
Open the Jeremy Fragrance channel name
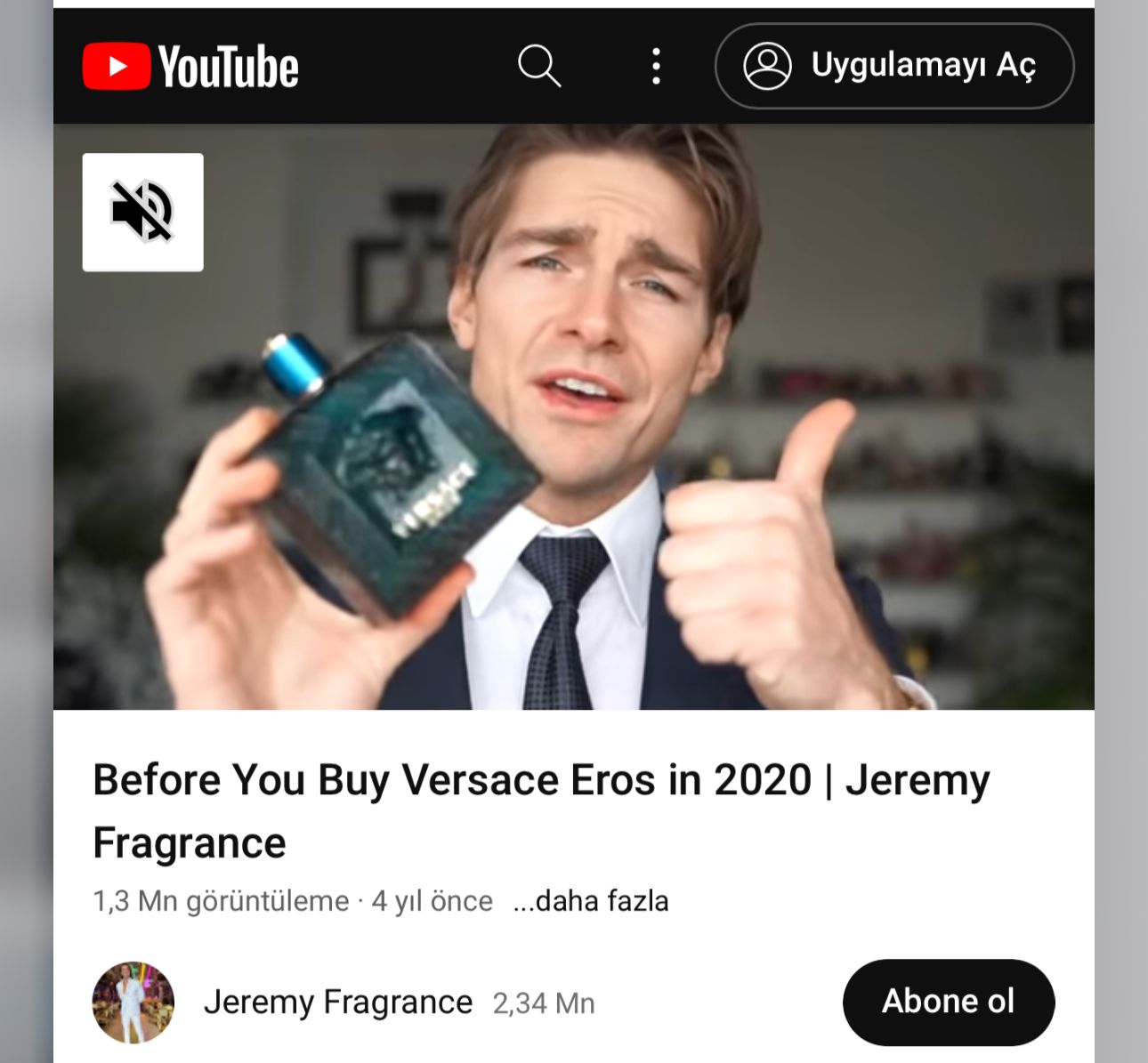338,1003
